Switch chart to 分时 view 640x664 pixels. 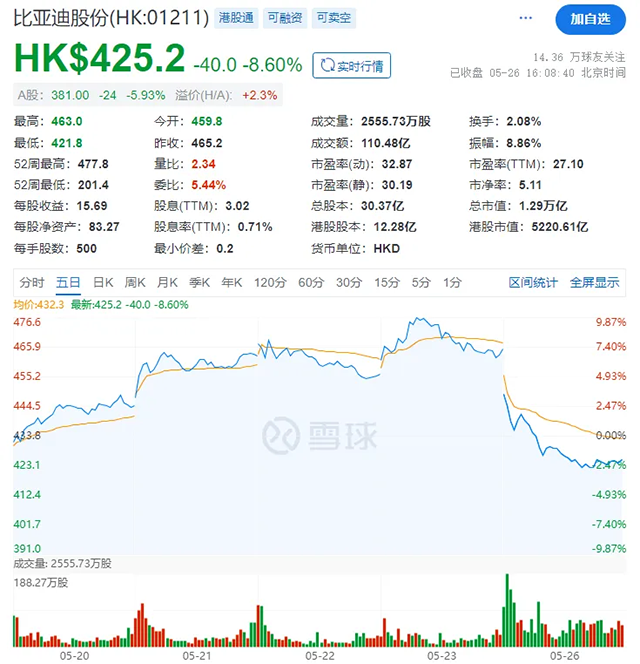(x=32, y=283)
